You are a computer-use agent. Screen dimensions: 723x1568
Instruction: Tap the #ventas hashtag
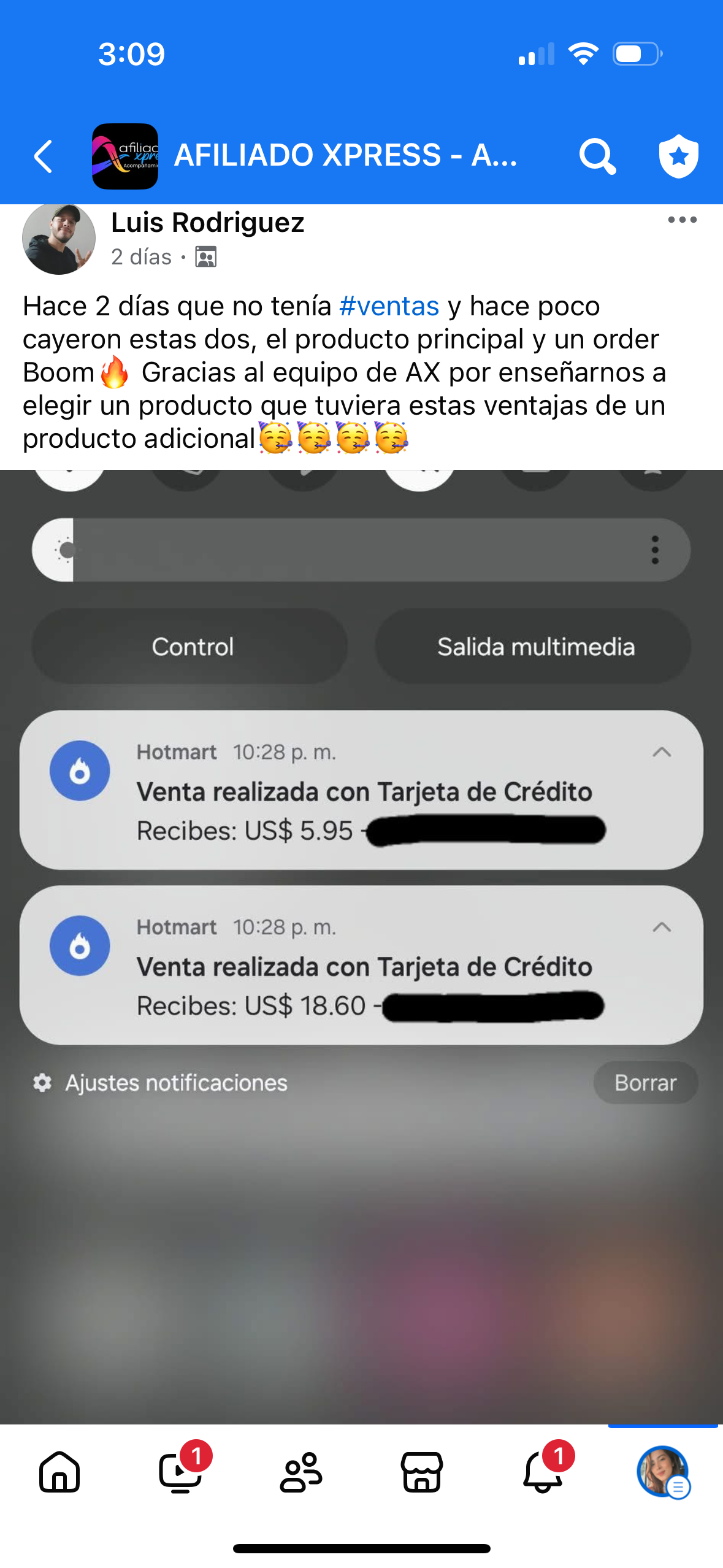tap(389, 306)
